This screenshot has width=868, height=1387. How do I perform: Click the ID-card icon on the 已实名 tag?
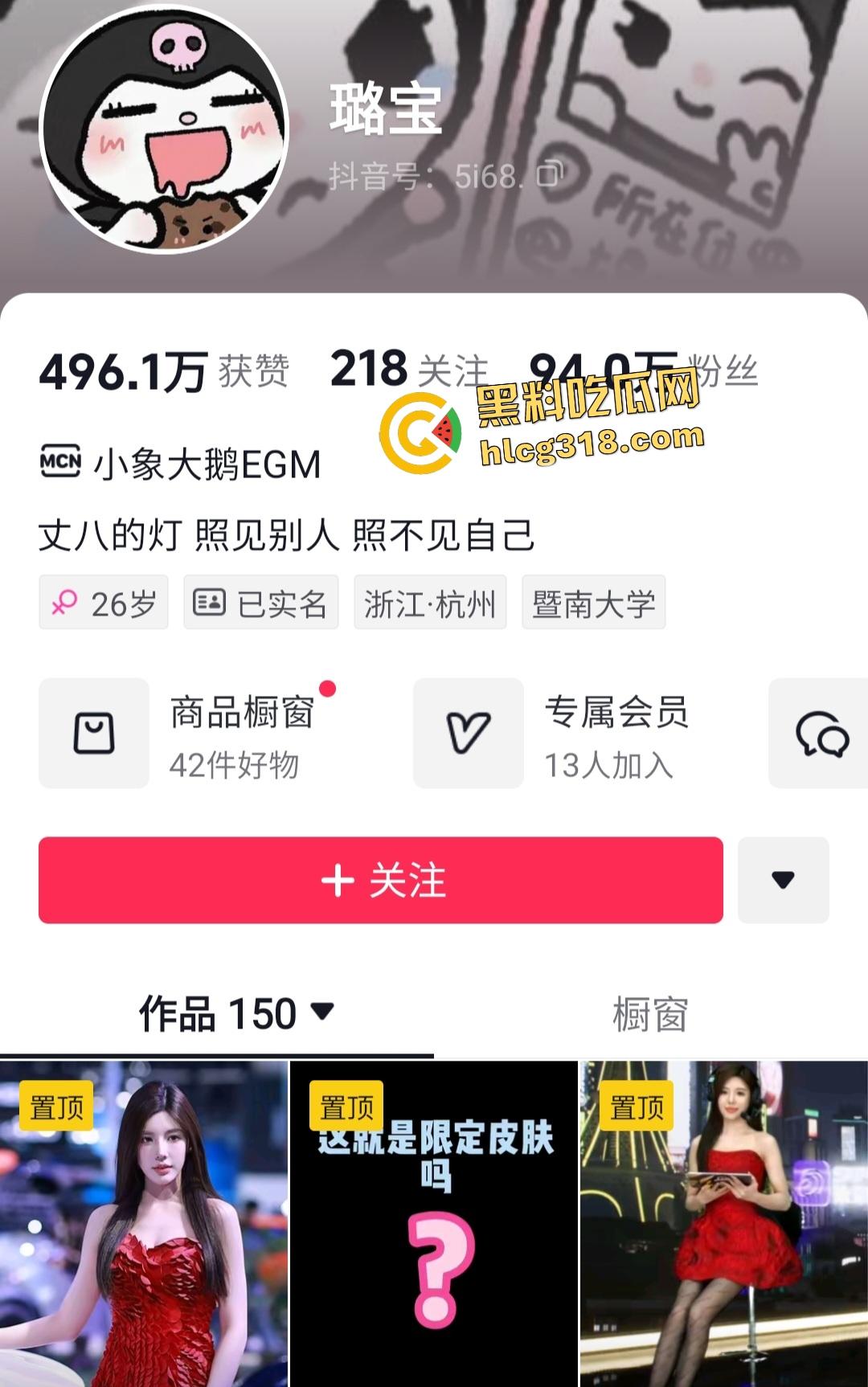tap(211, 603)
